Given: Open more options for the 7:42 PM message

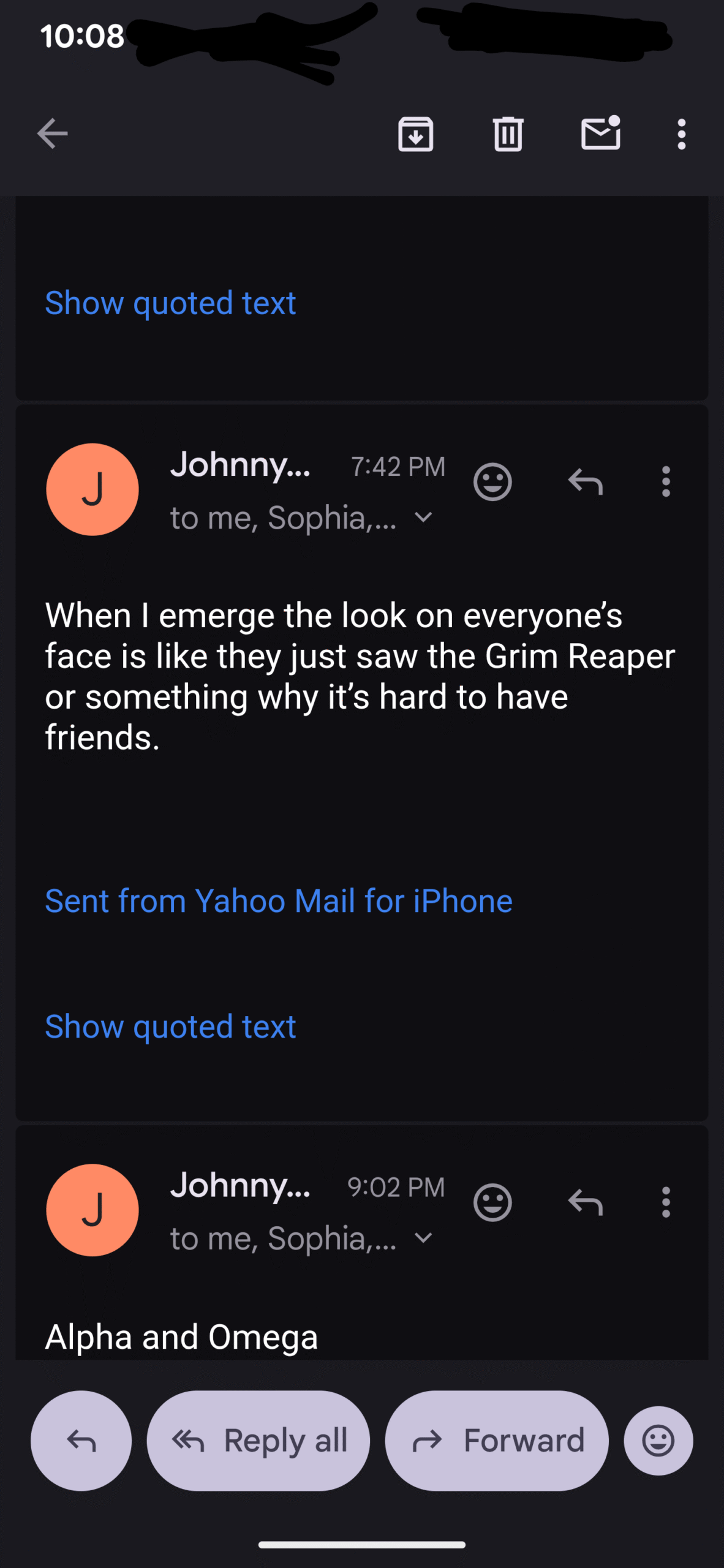Looking at the screenshot, I should pyautogui.click(x=666, y=482).
